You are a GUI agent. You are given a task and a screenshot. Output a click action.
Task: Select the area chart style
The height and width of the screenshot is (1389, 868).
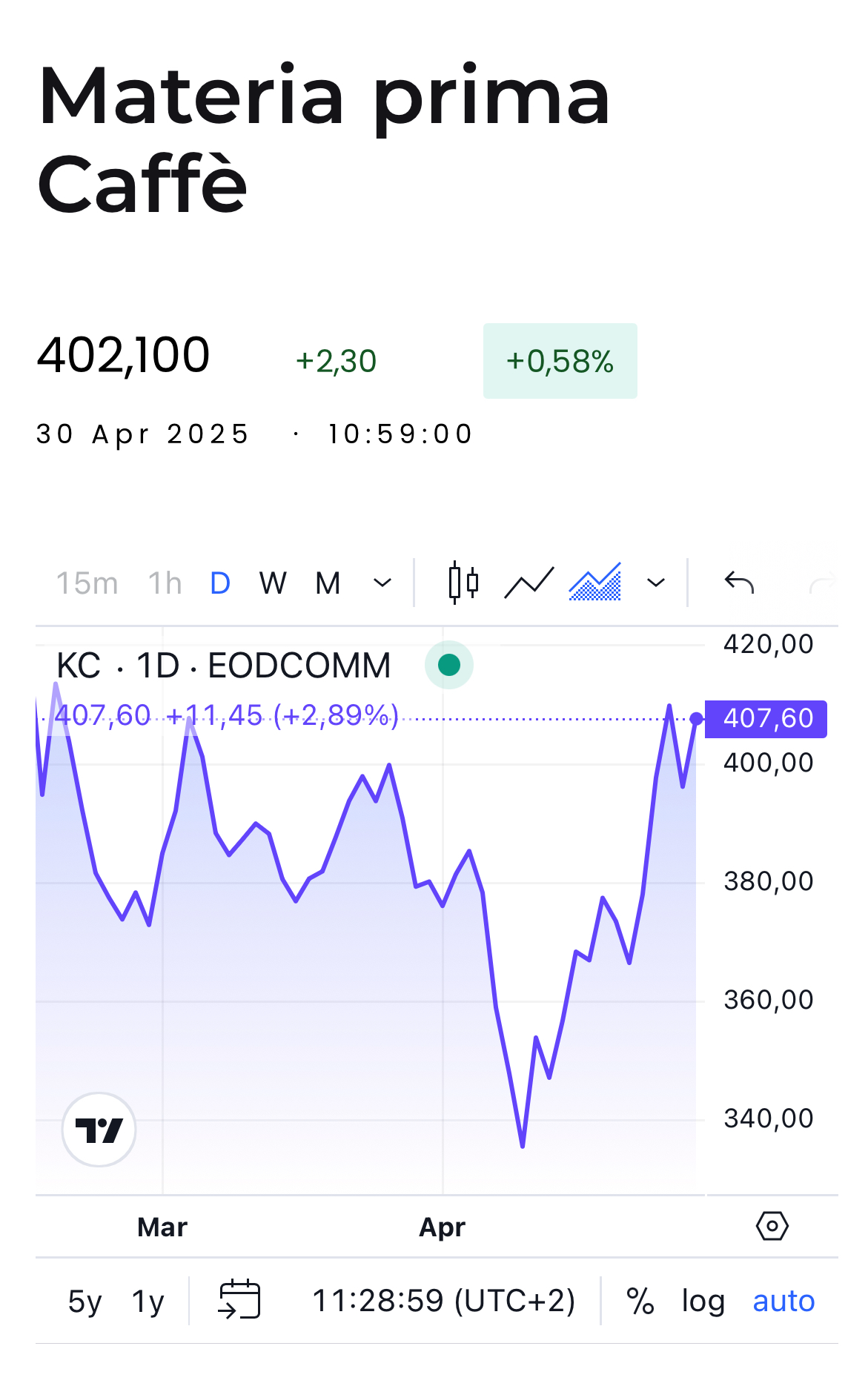point(595,583)
